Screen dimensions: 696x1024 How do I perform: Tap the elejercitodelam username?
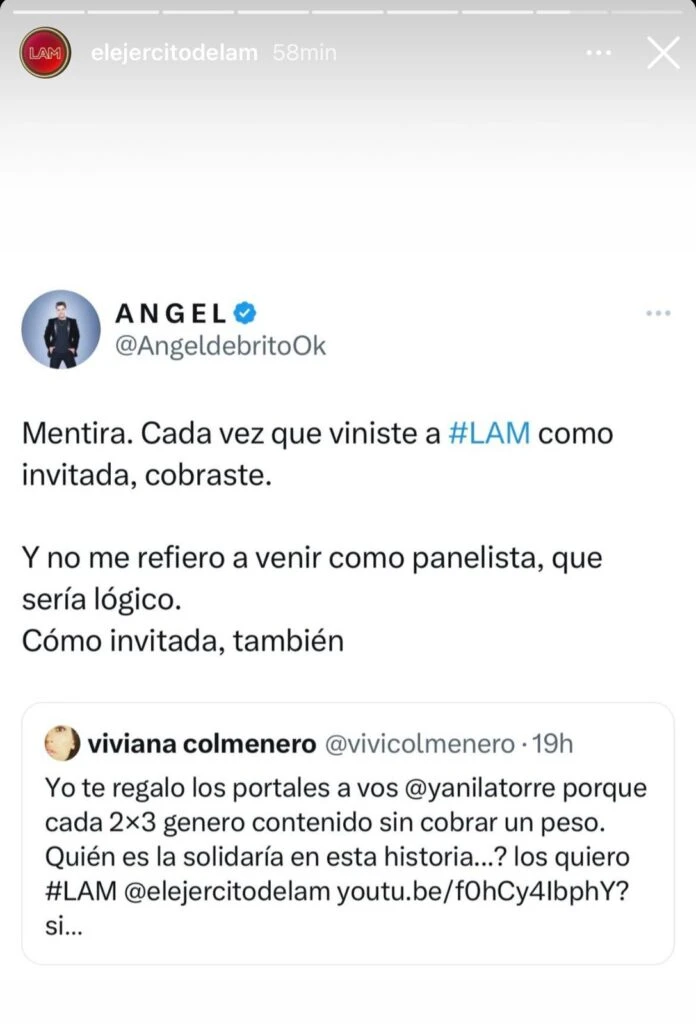175,53
